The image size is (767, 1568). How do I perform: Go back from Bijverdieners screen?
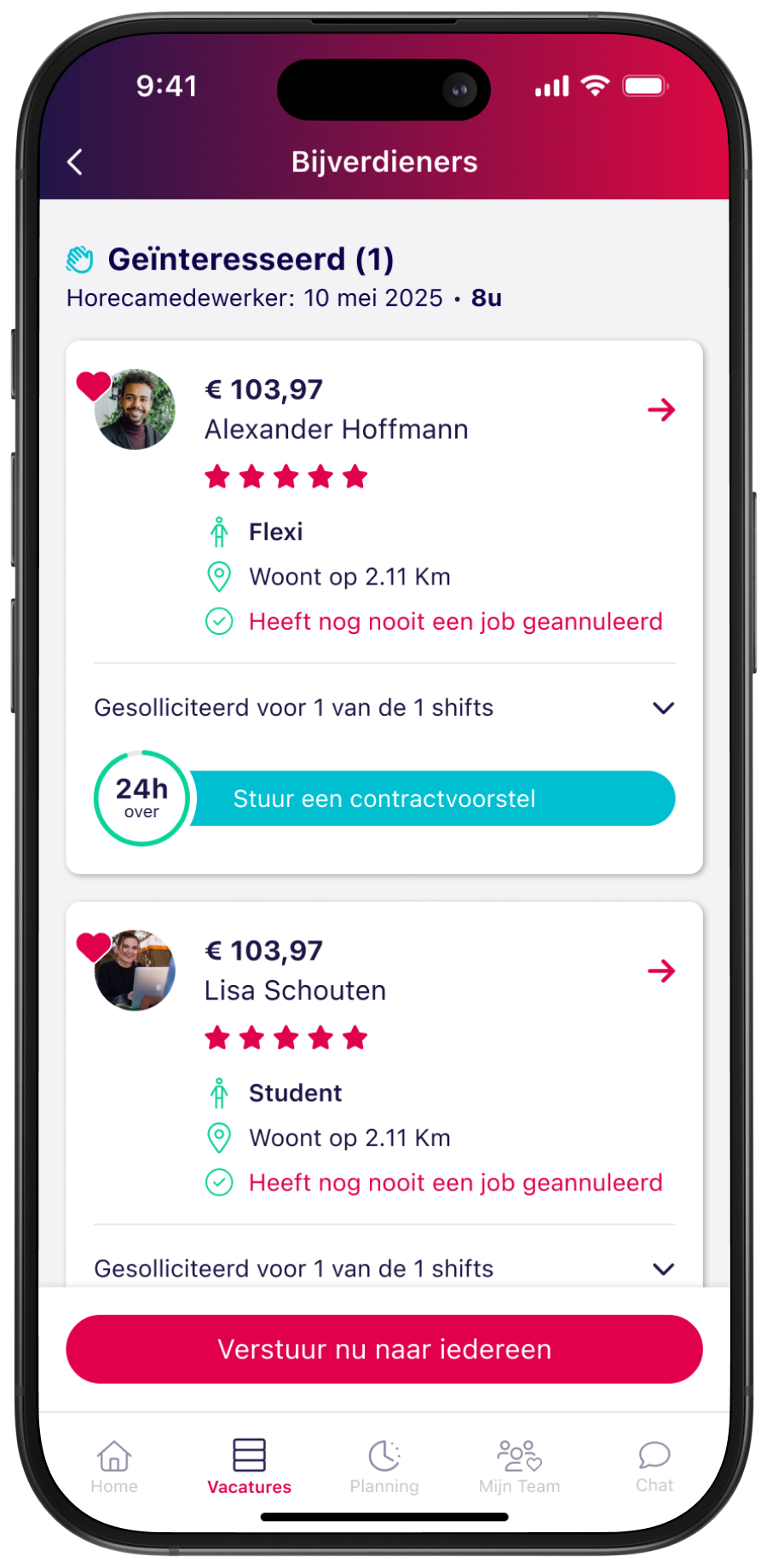coord(75,162)
